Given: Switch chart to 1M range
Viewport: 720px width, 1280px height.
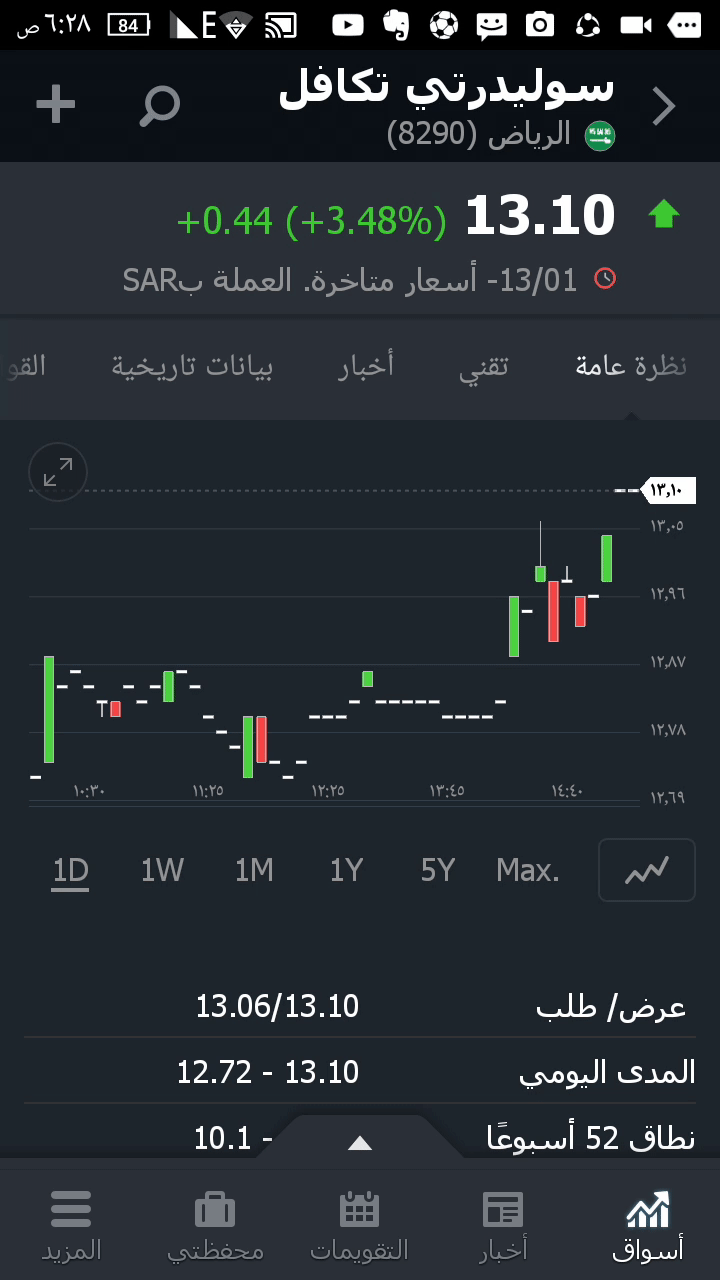Looking at the screenshot, I should pos(254,871).
